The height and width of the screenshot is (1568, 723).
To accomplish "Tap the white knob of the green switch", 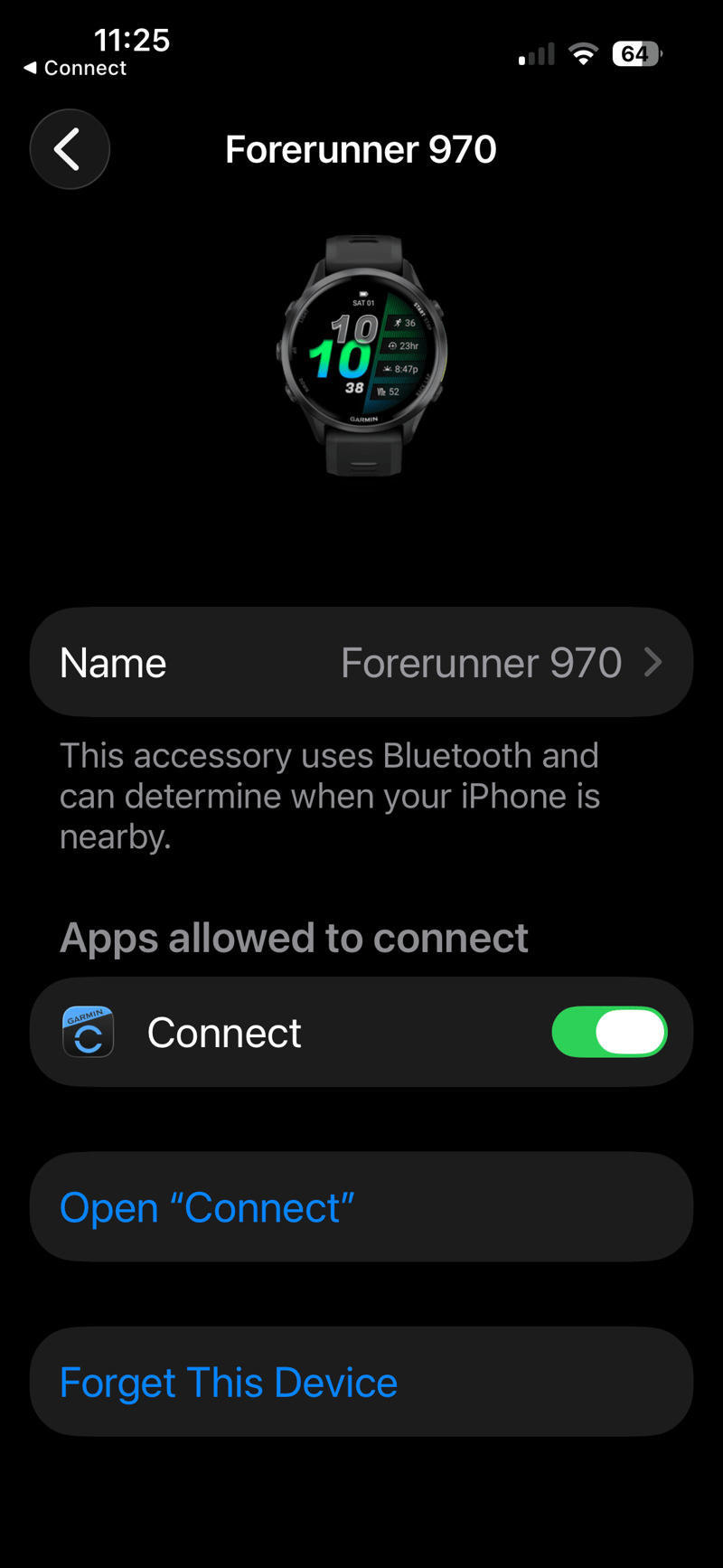I will [x=631, y=1032].
